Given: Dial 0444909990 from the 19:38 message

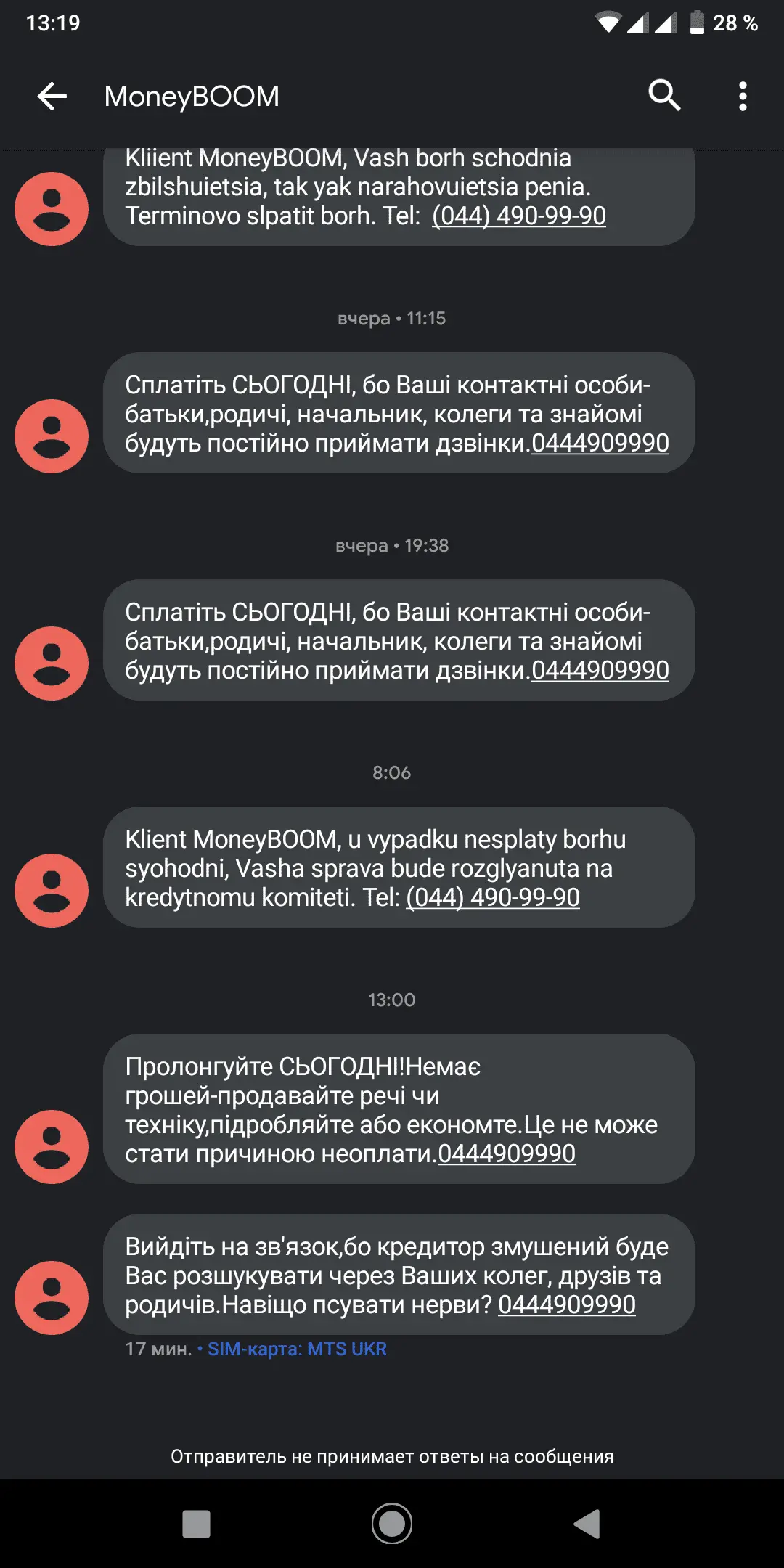Looking at the screenshot, I should [600, 670].
